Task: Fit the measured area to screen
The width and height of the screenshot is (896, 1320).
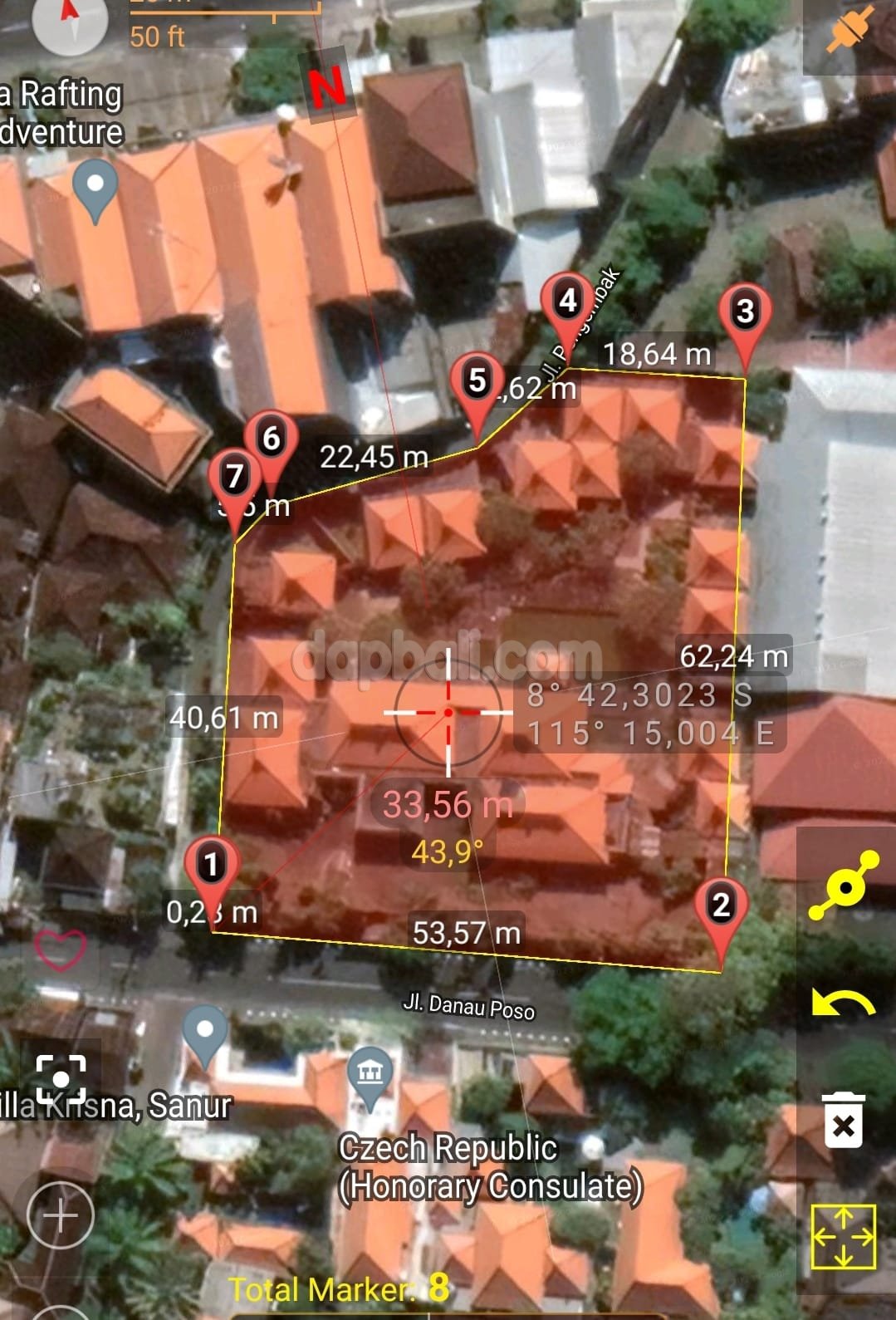Action: tap(844, 1238)
